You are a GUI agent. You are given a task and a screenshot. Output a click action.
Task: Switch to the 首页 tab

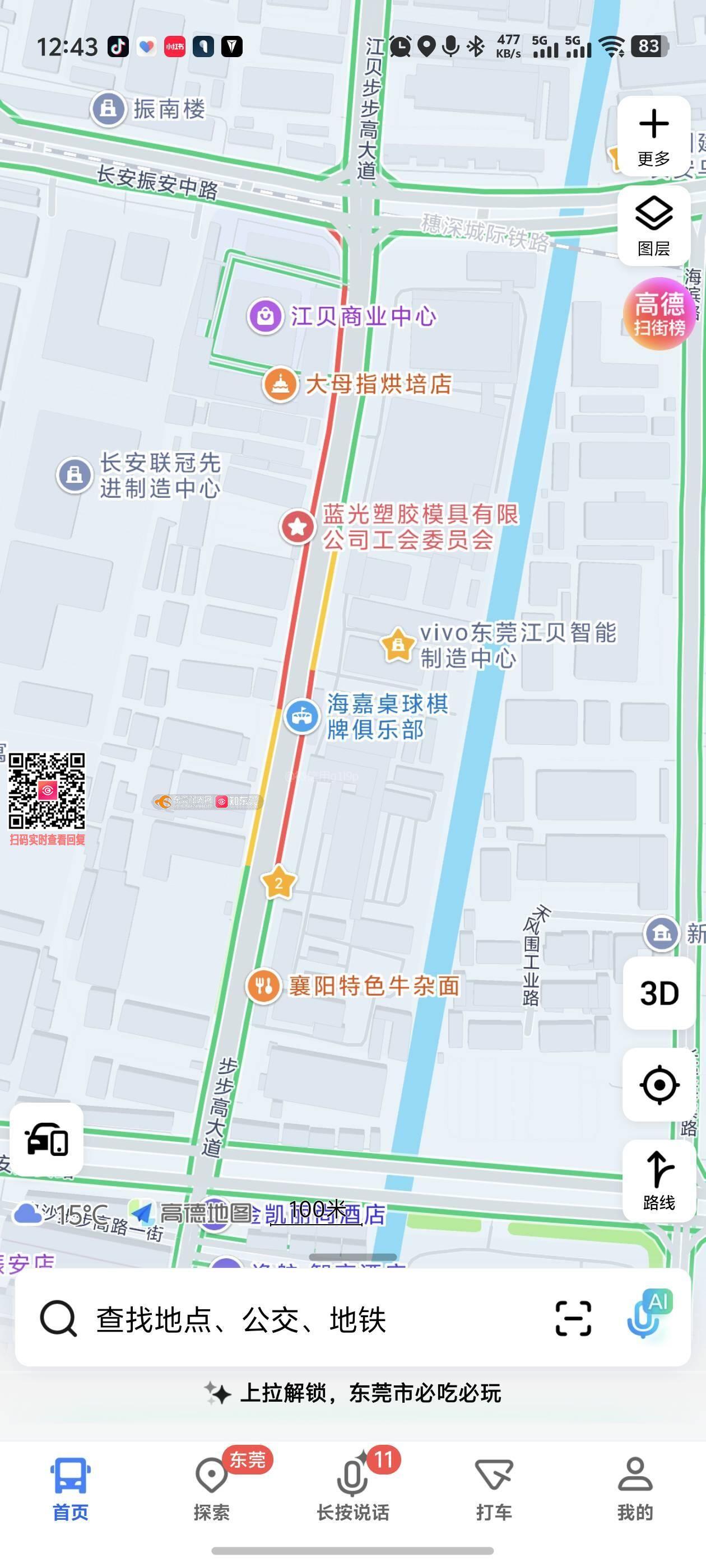70,1488
